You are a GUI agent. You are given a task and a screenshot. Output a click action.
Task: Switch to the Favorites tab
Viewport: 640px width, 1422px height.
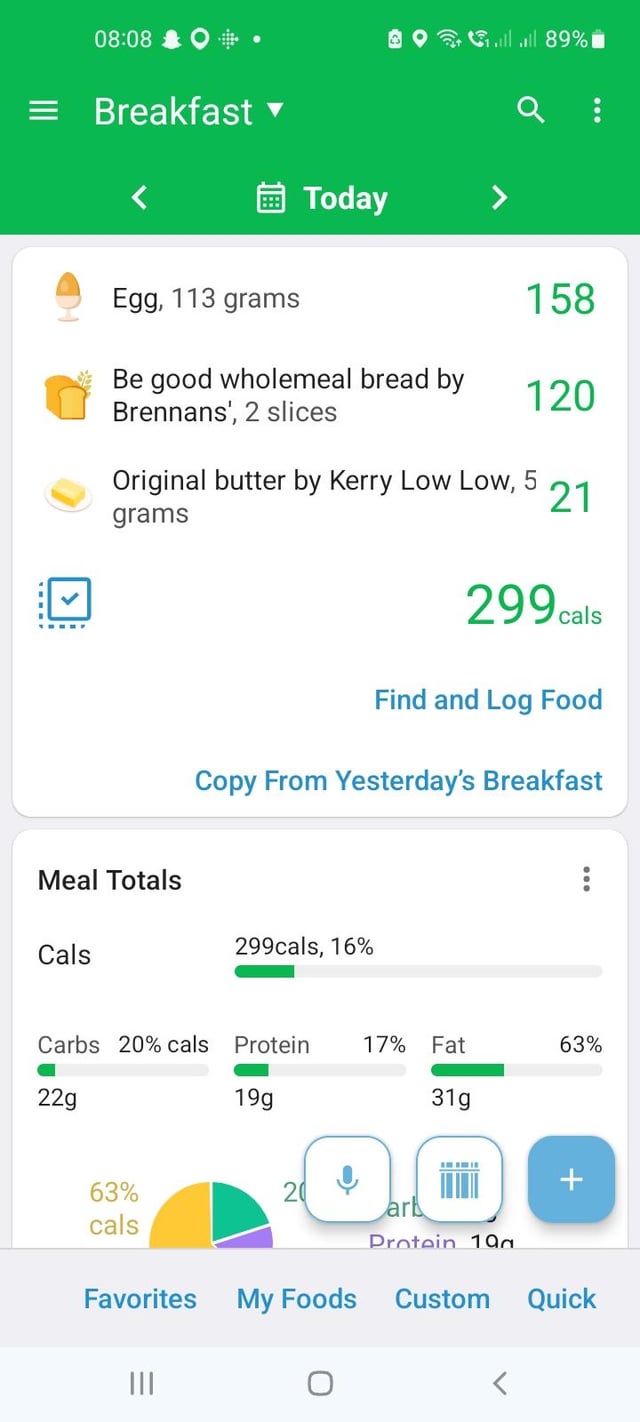click(x=140, y=1298)
